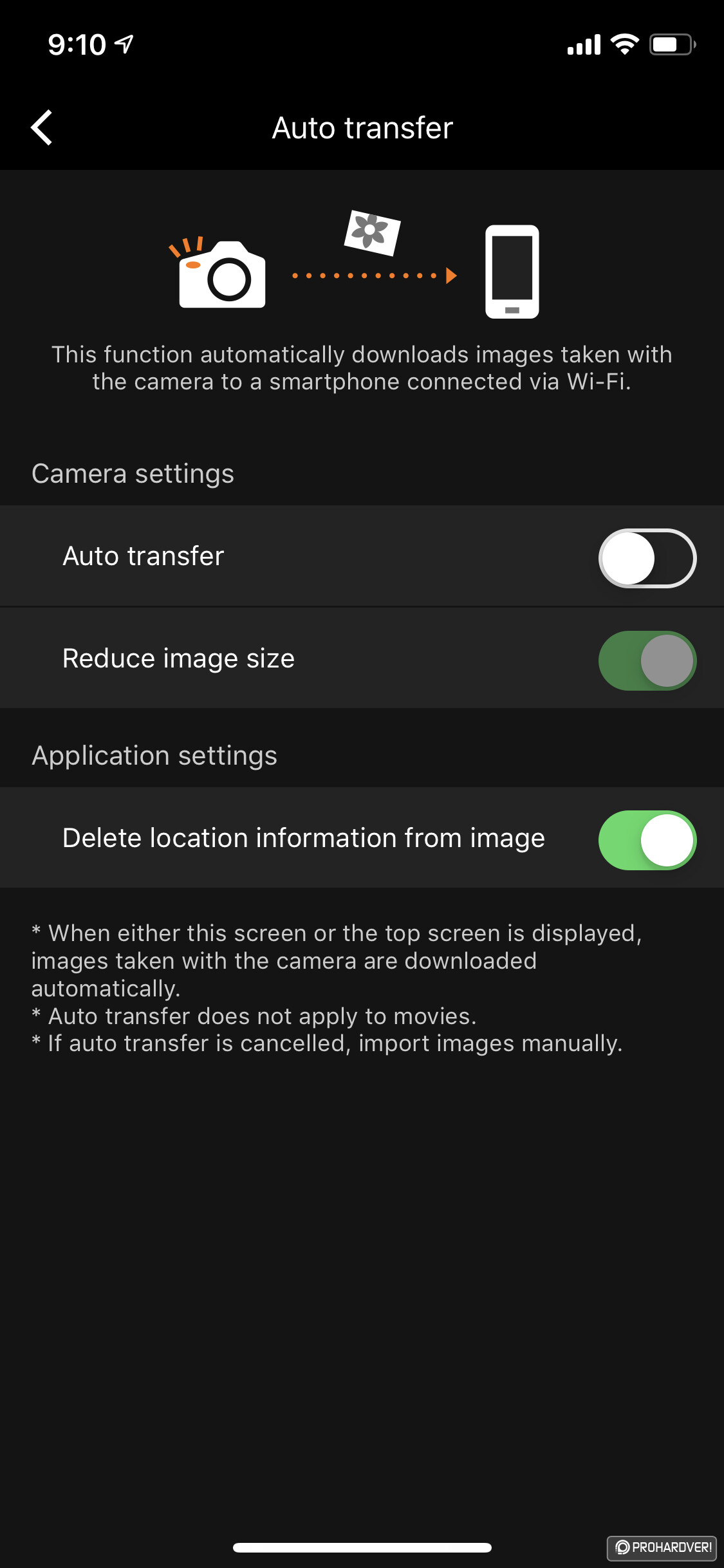Screen dimensions: 724x1568
Task: Go back from Auto transfer screen
Action: [42, 127]
